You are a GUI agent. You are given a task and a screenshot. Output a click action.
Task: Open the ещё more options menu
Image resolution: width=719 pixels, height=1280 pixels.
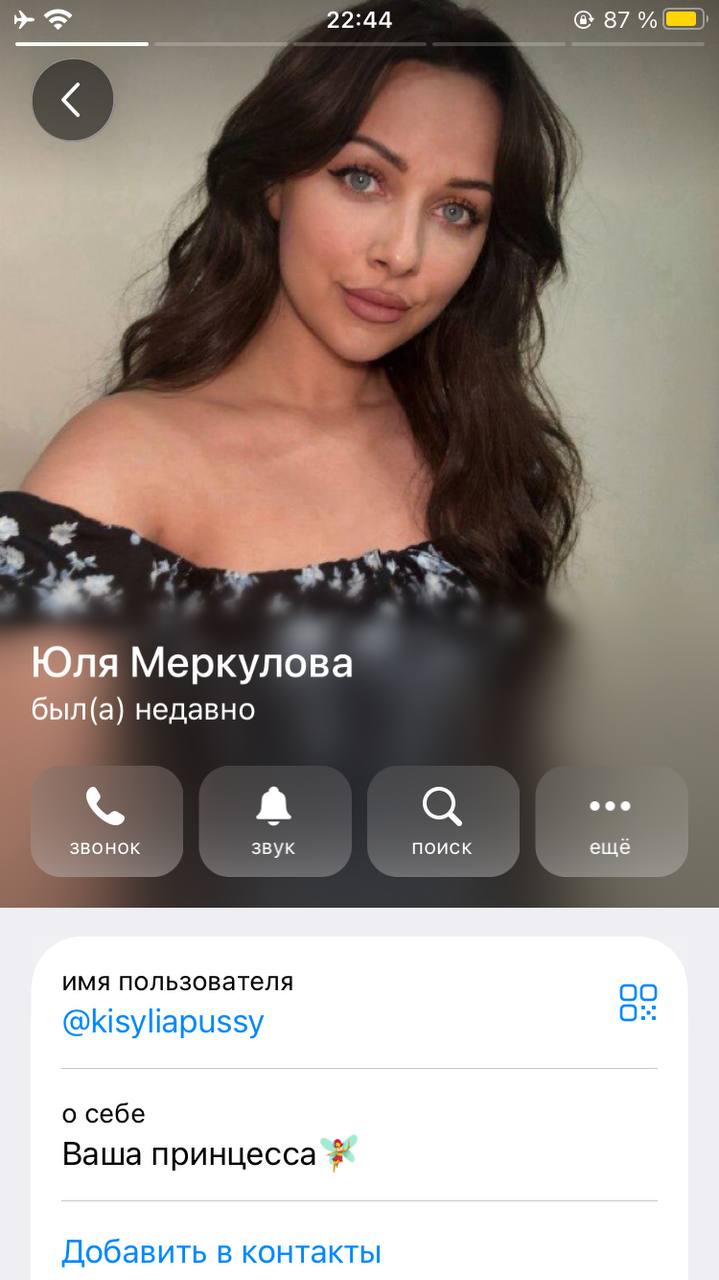(x=611, y=821)
